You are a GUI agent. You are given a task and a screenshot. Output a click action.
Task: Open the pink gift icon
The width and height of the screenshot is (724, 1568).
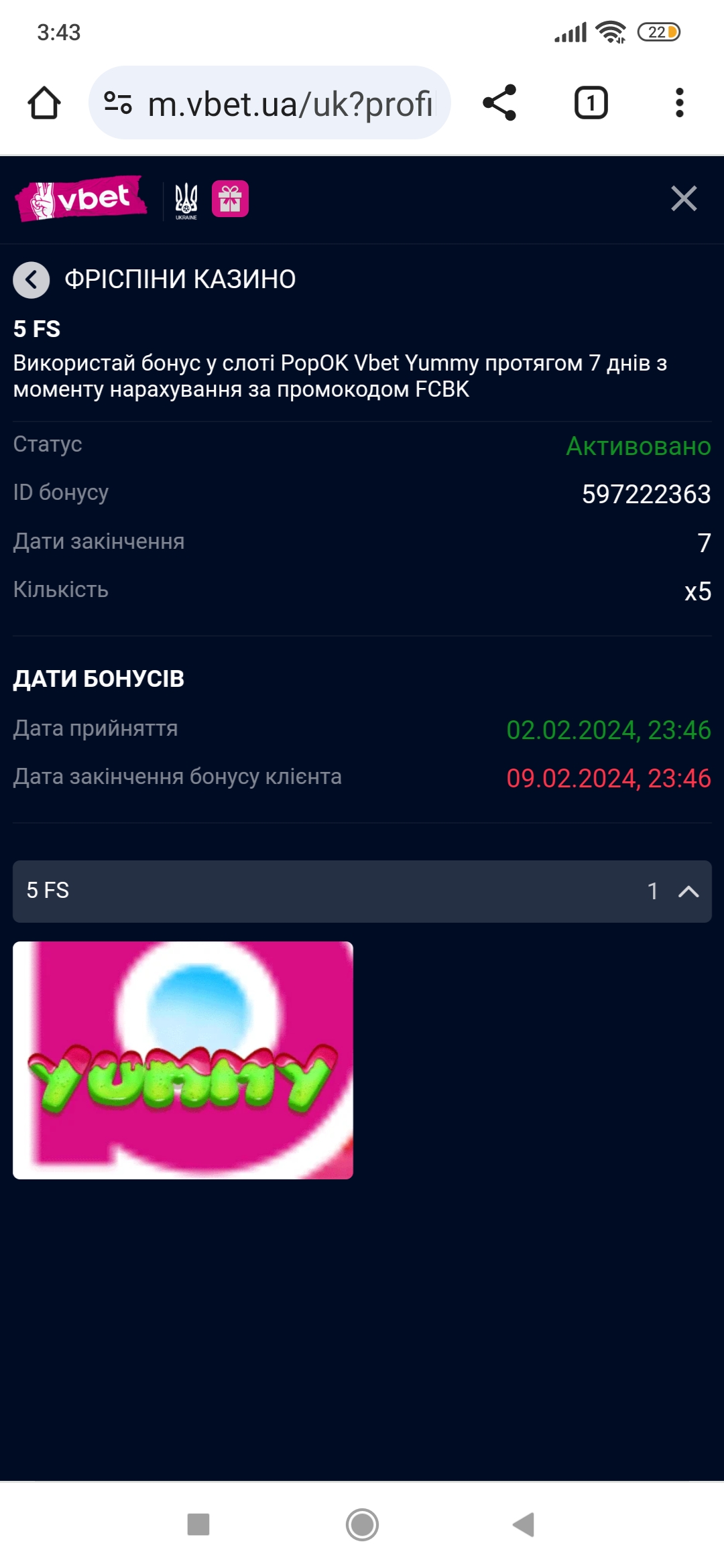230,199
